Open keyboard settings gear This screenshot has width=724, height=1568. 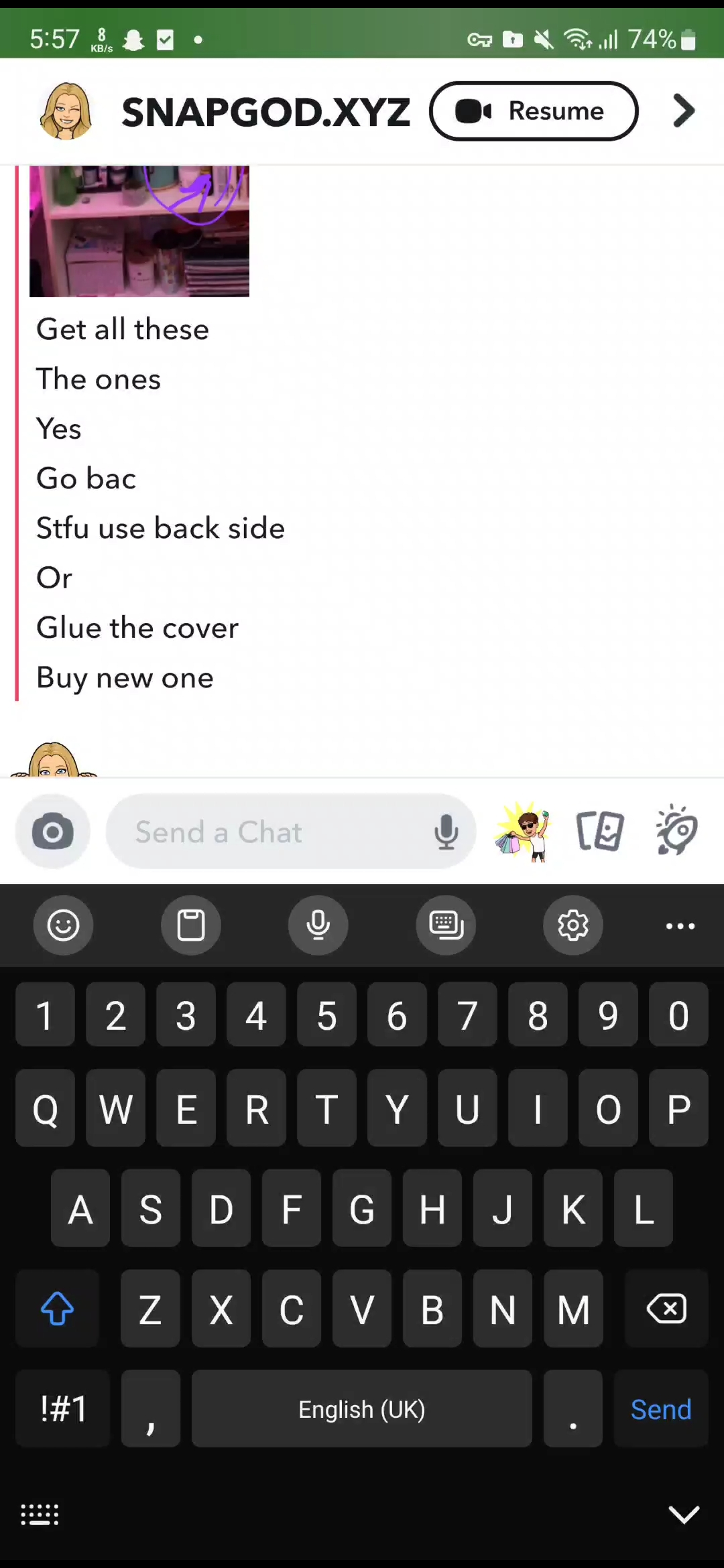(573, 925)
